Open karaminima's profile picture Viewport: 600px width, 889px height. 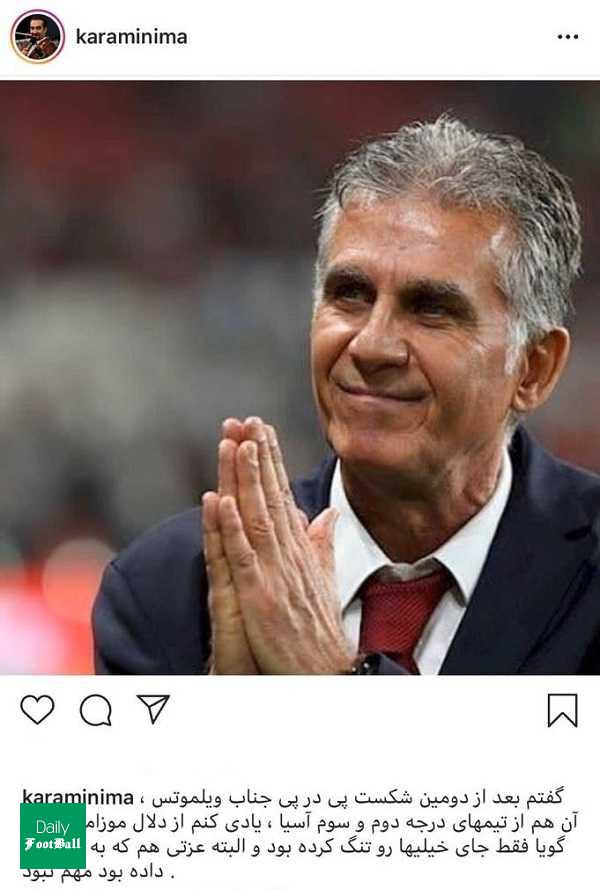(37, 37)
